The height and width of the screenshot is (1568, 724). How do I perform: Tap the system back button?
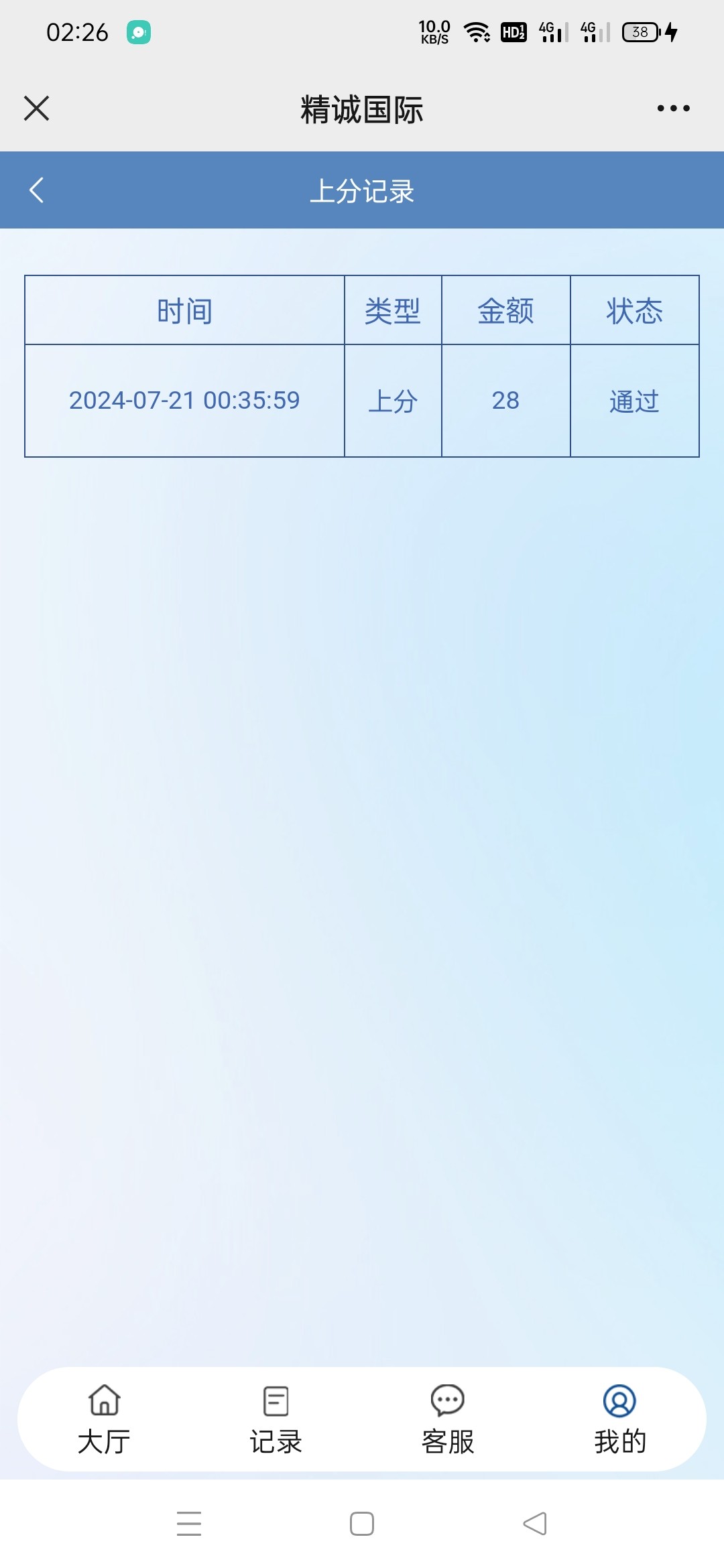[534, 1524]
